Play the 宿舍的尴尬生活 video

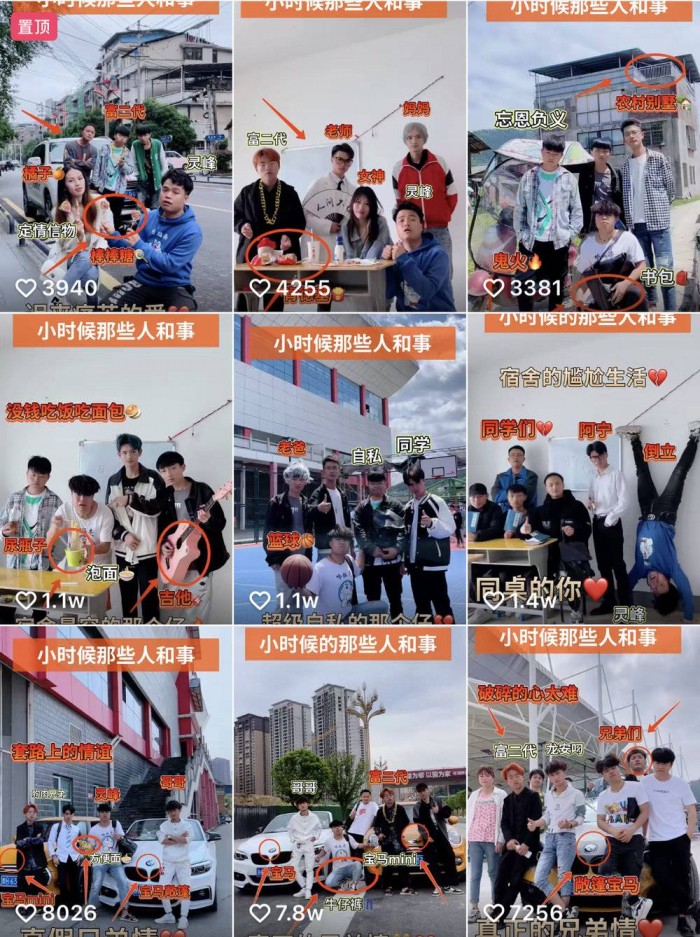(x=584, y=470)
